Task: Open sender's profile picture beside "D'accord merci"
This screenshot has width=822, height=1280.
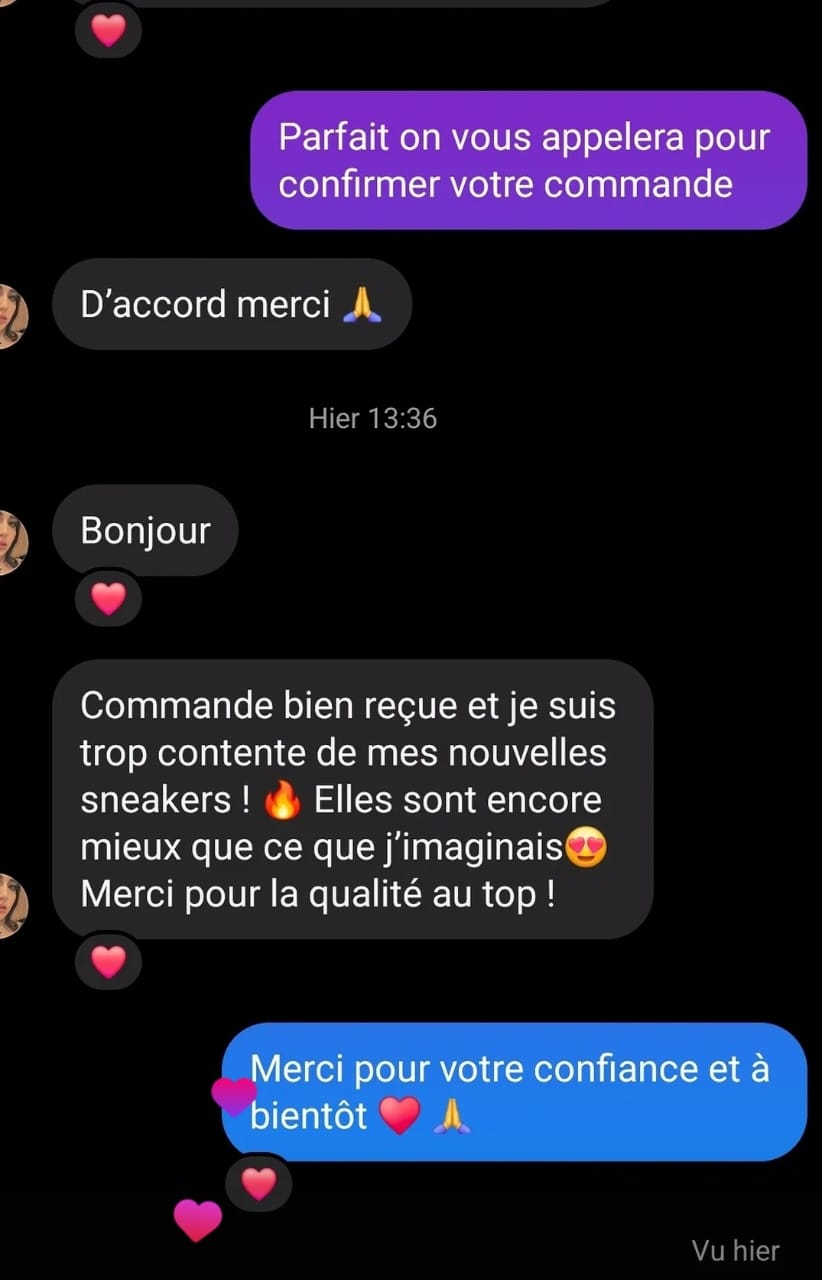Action: pos(12,315)
